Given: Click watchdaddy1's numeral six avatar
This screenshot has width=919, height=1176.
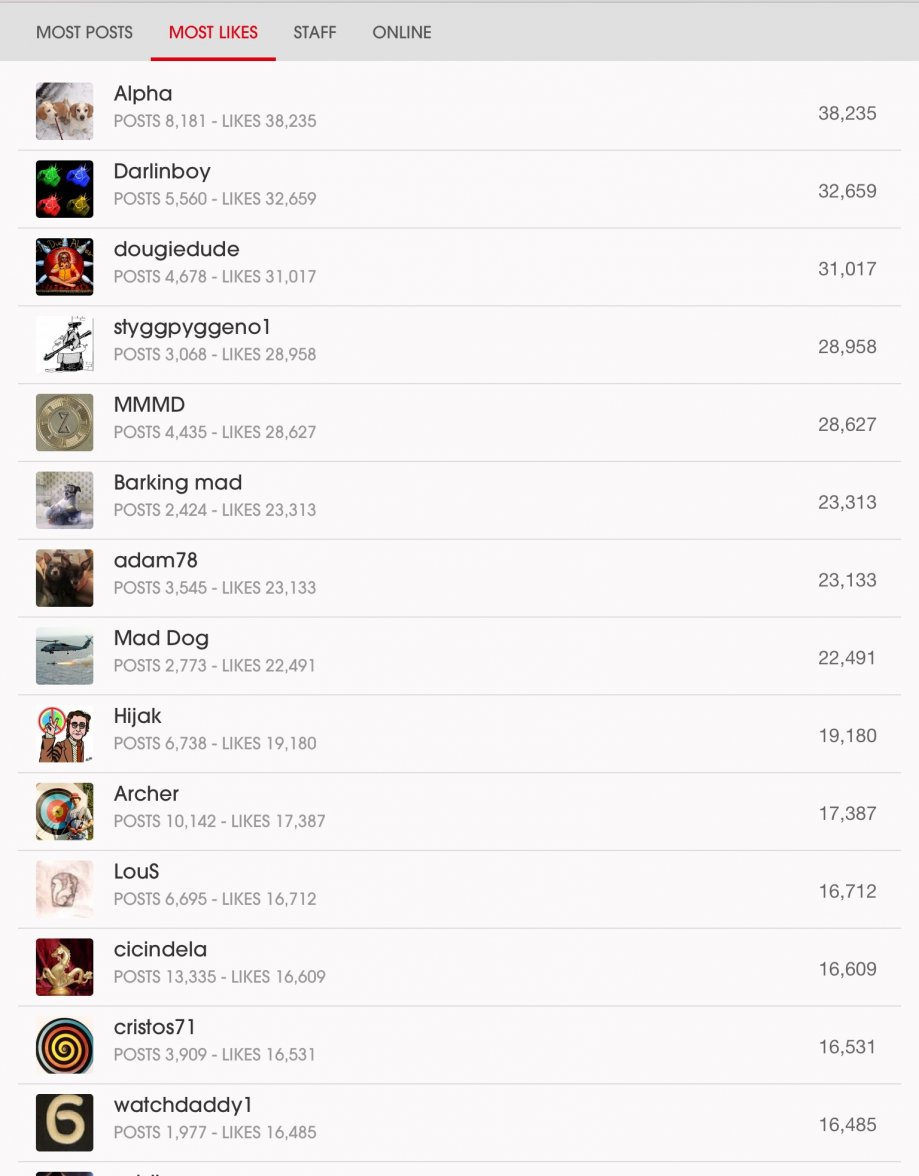Looking at the screenshot, I should [x=64, y=1122].
